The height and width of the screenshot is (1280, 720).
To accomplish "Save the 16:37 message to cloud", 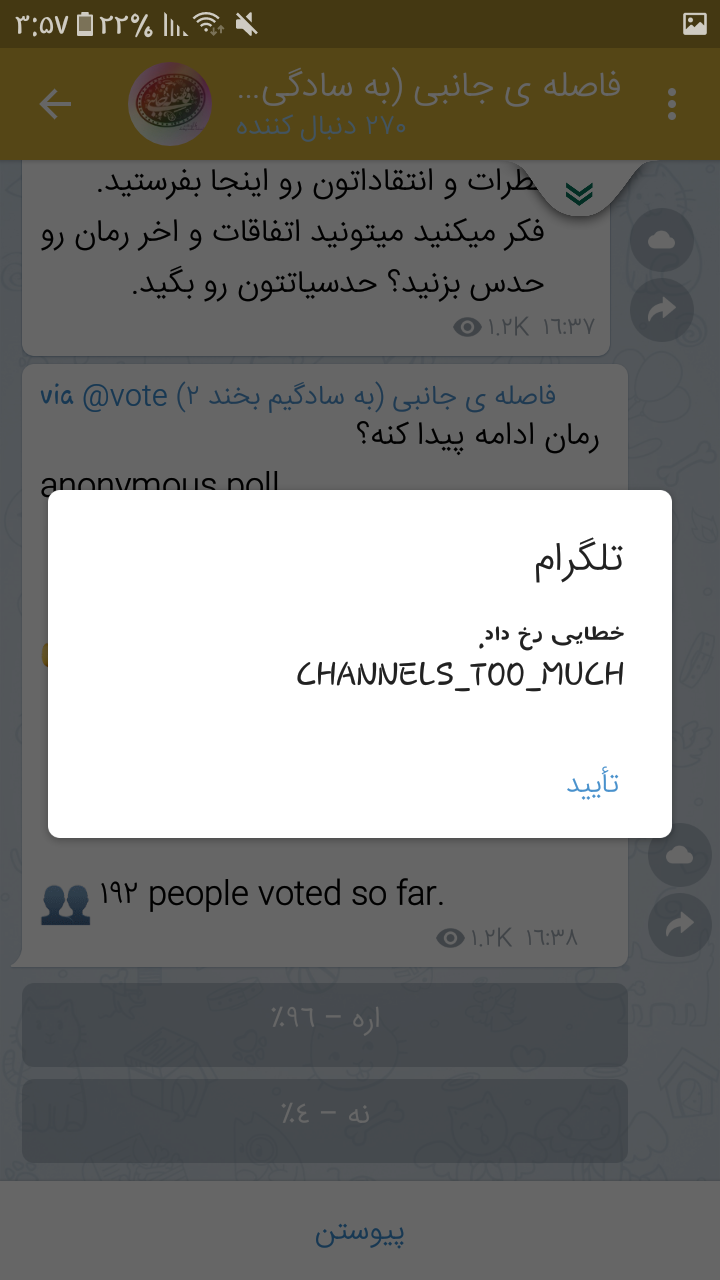I will 663,240.
